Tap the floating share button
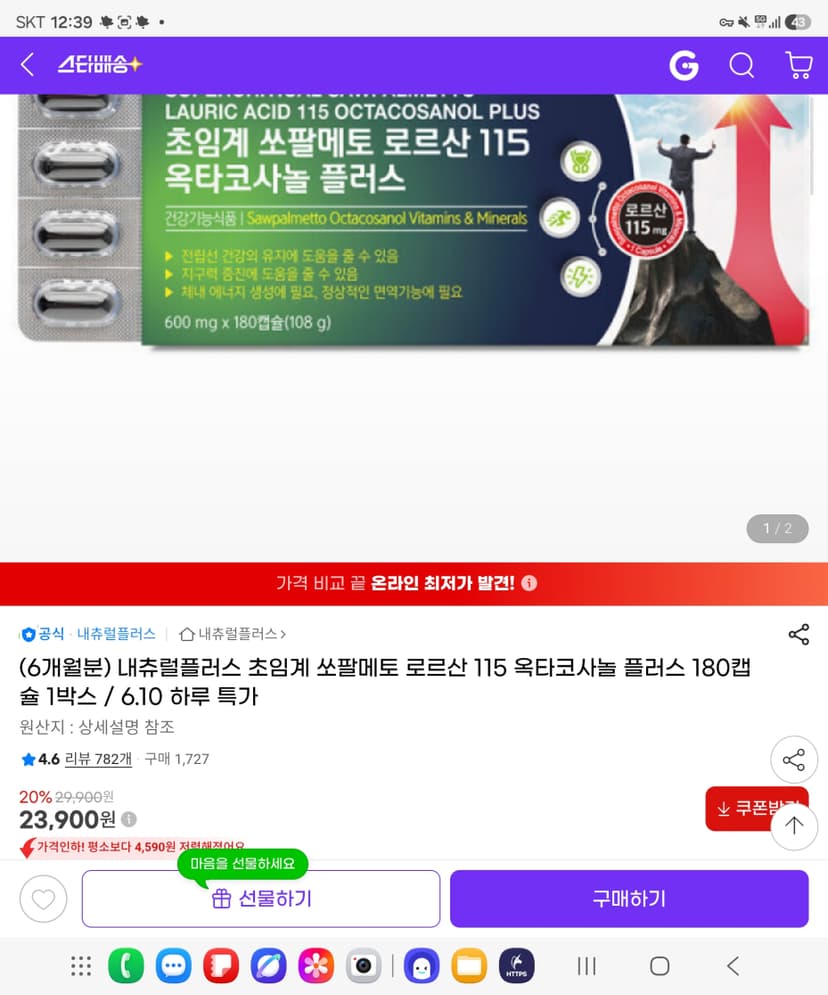Image resolution: width=828 pixels, height=995 pixels. click(x=794, y=760)
